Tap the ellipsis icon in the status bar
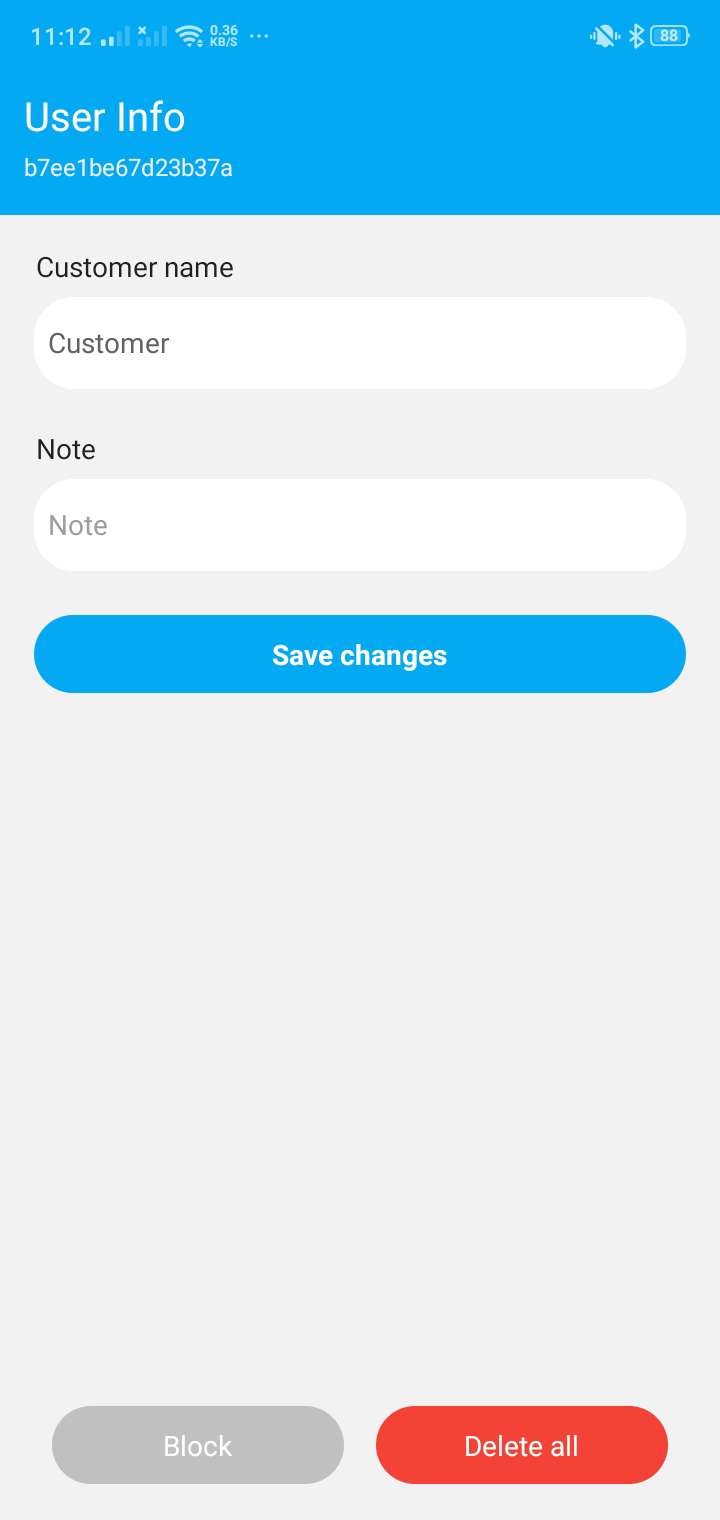The width and height of the screenshot is (720, 1520). click(x=259, y=36)
